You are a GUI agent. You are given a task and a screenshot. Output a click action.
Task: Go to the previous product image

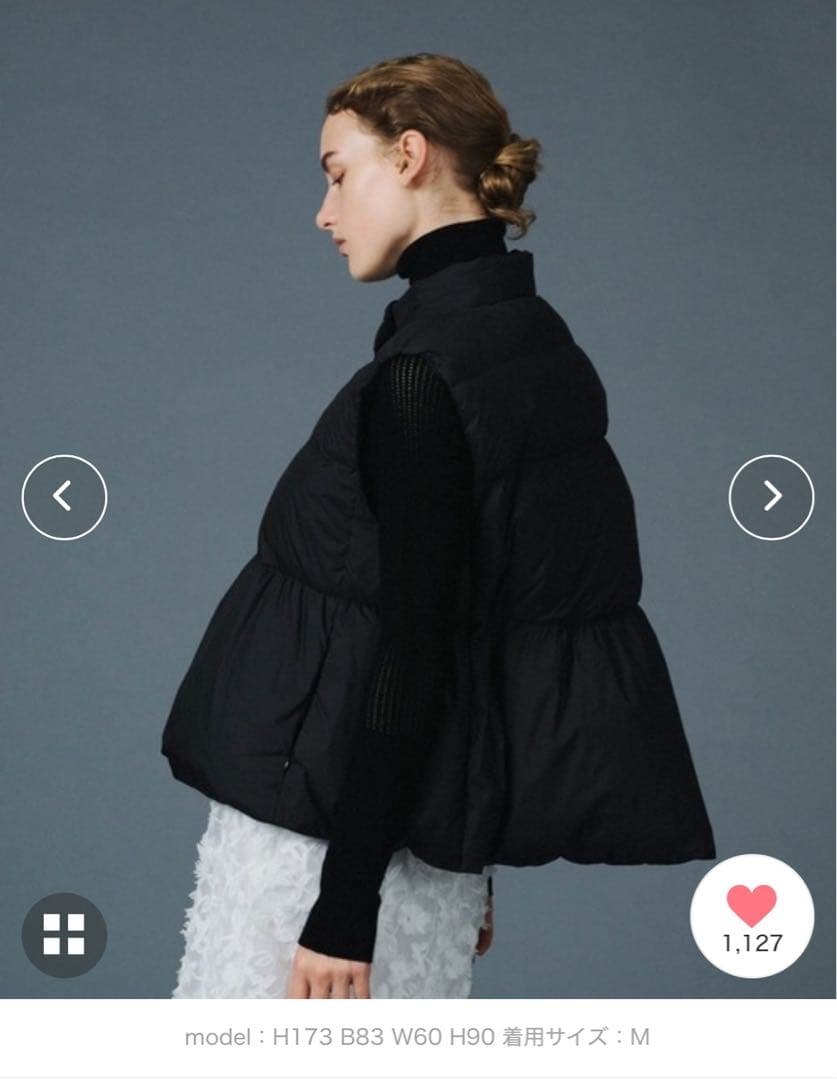64,497
